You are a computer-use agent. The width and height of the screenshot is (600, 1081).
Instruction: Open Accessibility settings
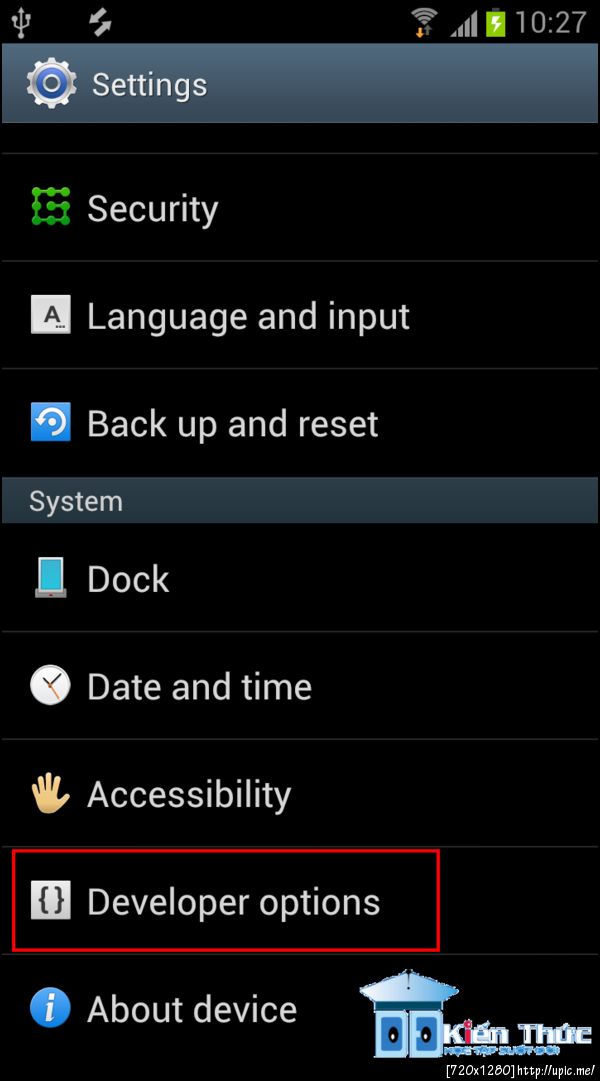point(189,795)
